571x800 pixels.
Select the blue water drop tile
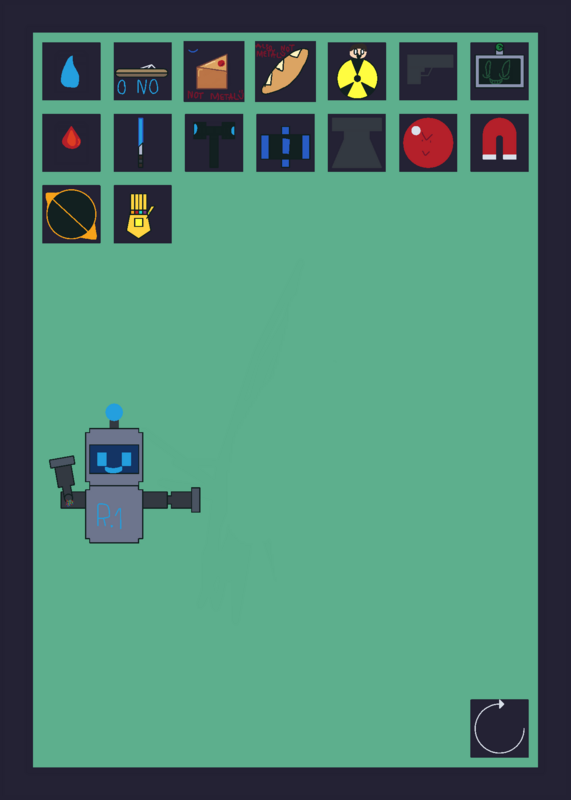click(x=71, y=71)
